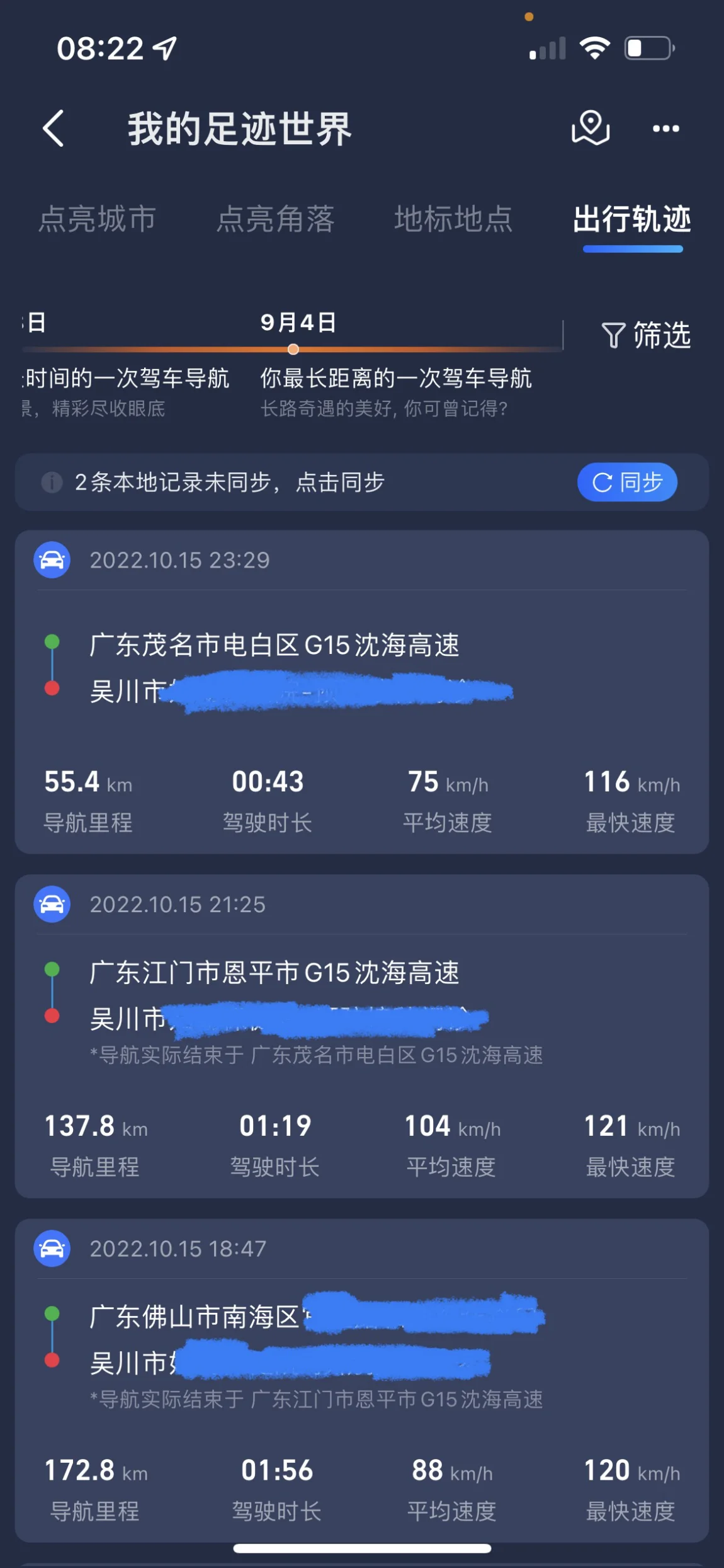Switch to the 点亮角落 tab
This screenshot has height=1568, width=724.
coord(275,219)
